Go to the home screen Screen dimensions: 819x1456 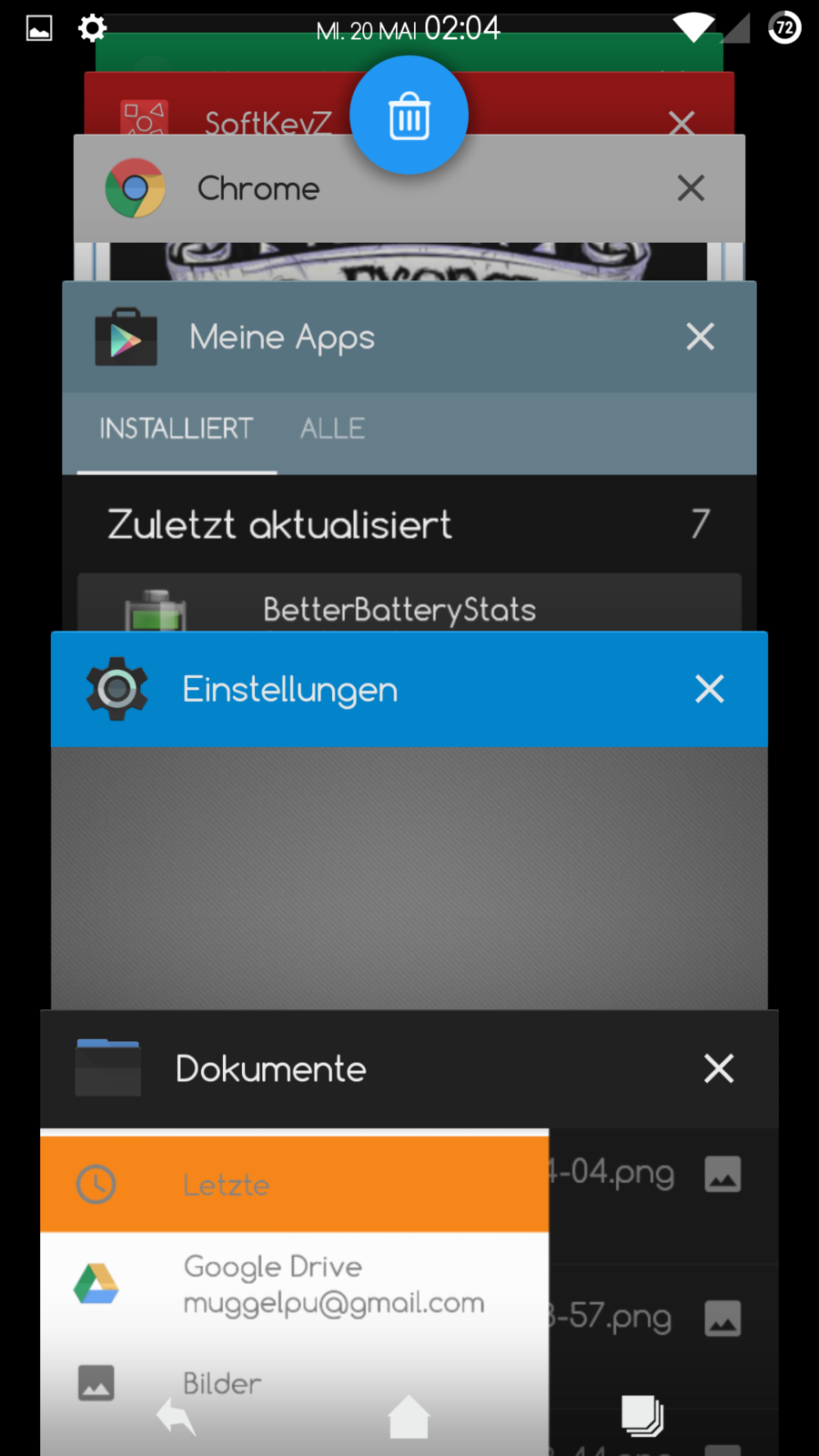409,1417
